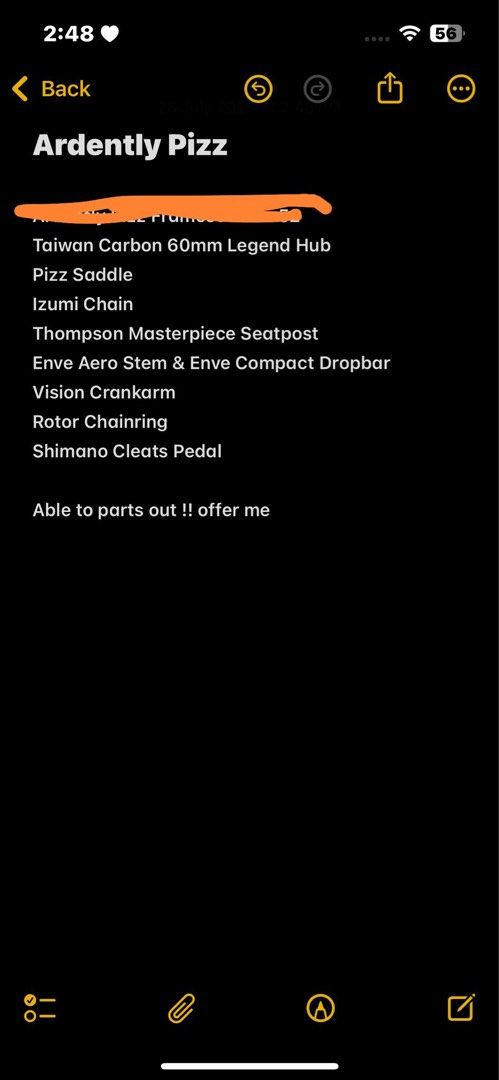
Task: Go back to the notes list
Action: [x=52, y=89]
